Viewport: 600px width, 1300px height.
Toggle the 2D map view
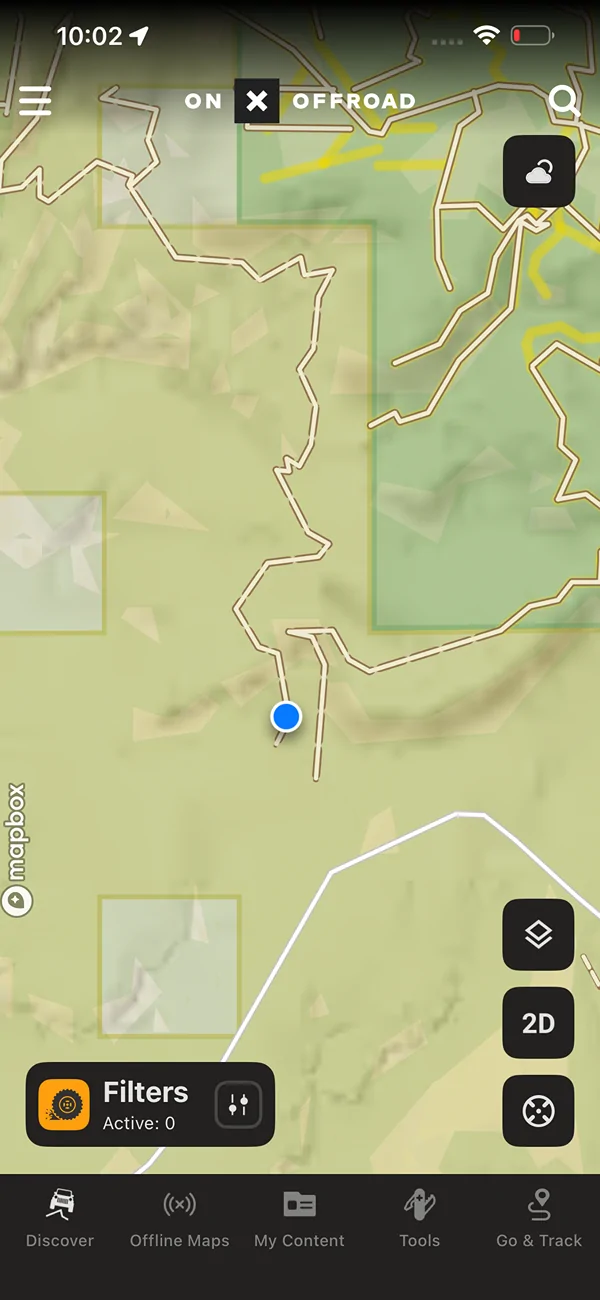point(538,1023)
